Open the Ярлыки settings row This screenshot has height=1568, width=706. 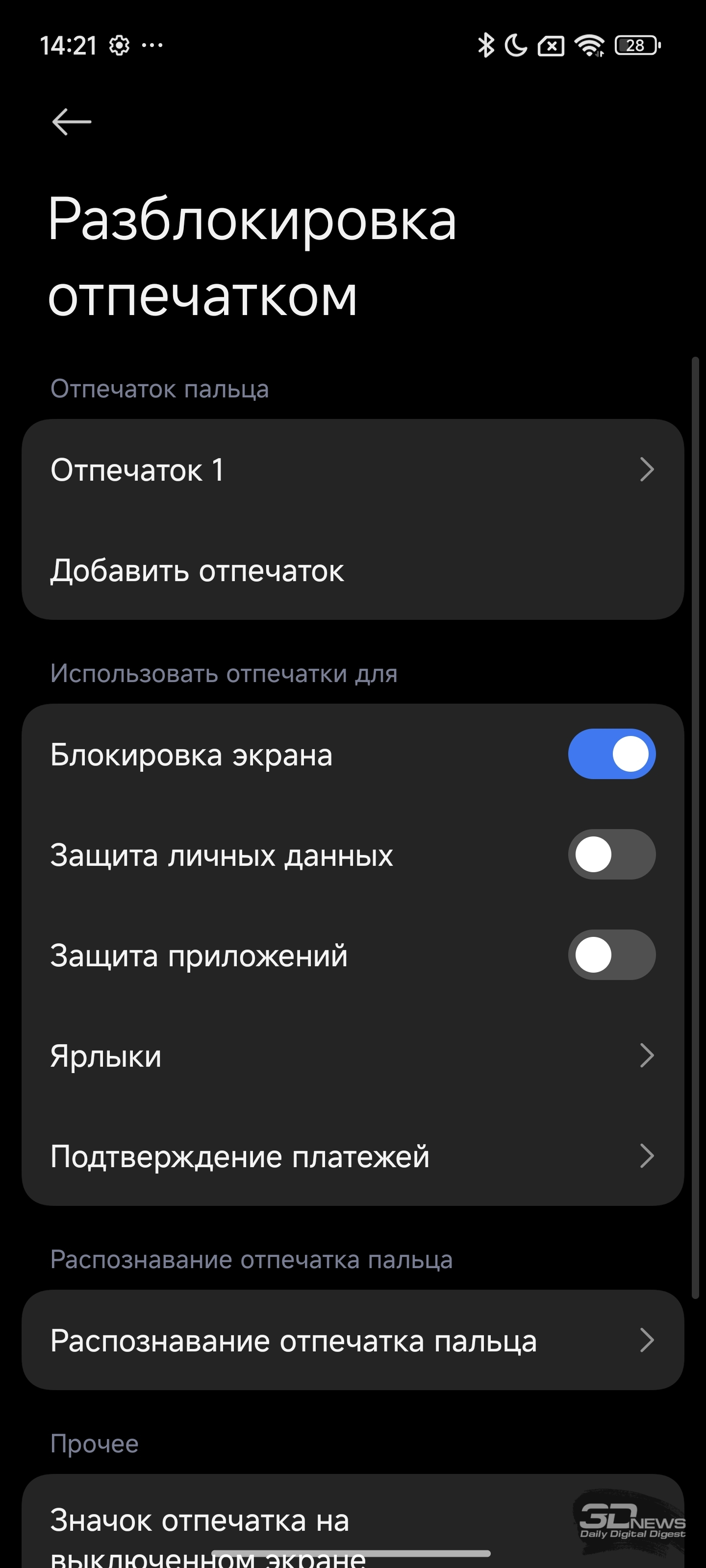pos(353,1055)
